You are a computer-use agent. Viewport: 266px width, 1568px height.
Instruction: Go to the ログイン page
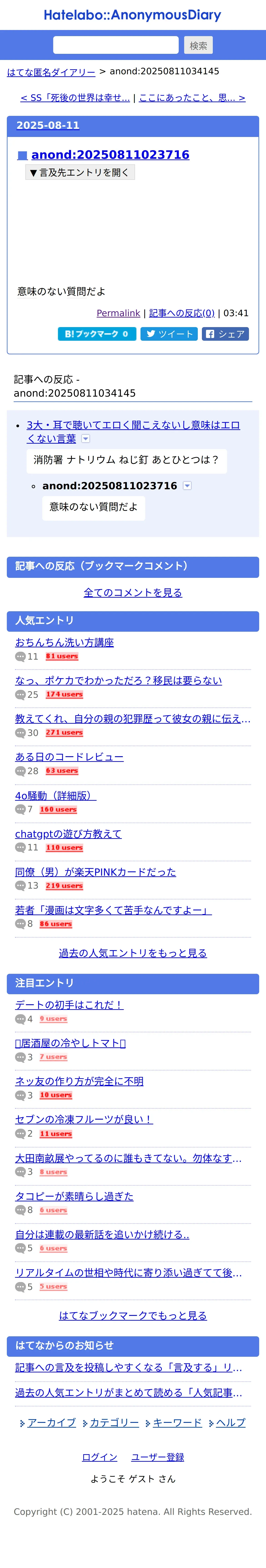pyautogui.click(x=99, y=1457)
